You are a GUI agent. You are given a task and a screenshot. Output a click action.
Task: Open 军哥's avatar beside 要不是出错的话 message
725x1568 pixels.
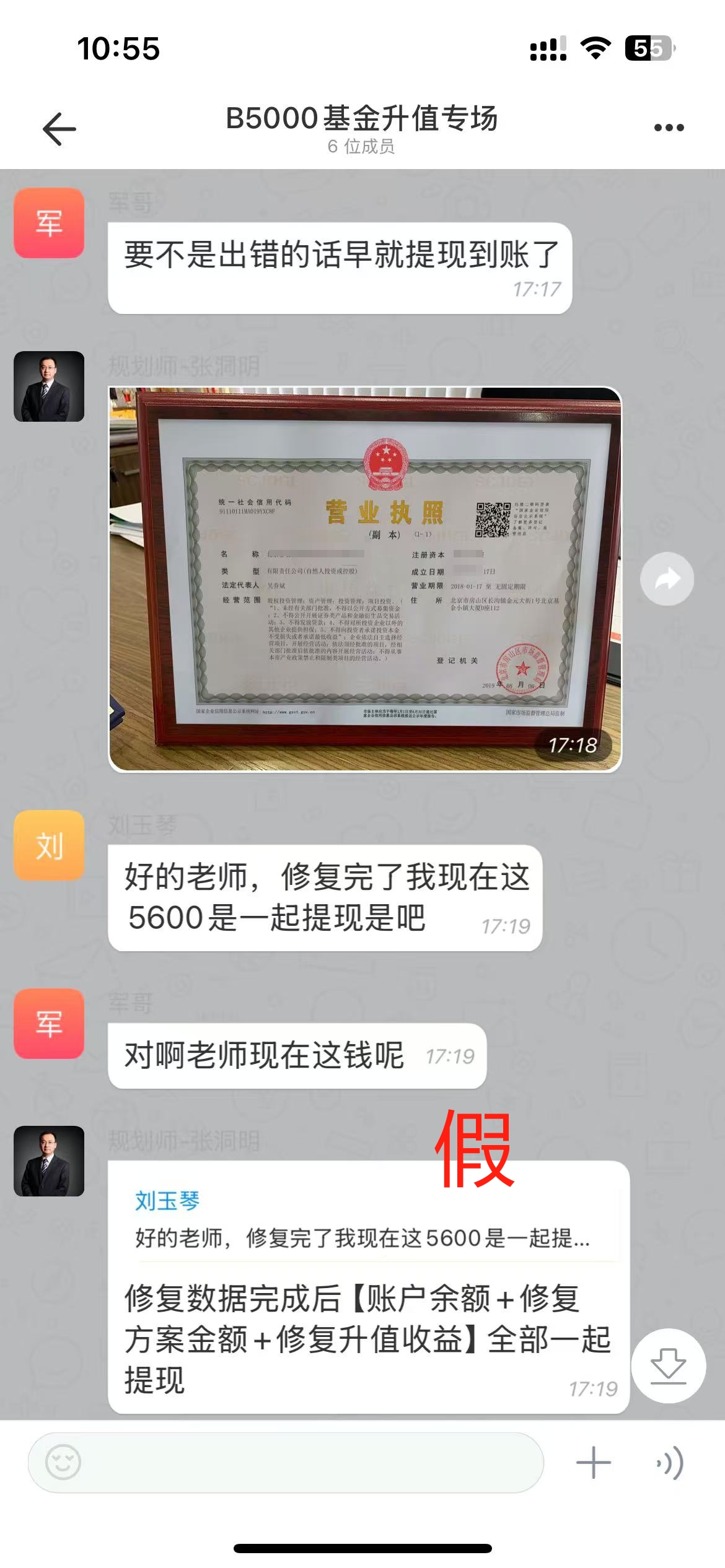[49, 223]
